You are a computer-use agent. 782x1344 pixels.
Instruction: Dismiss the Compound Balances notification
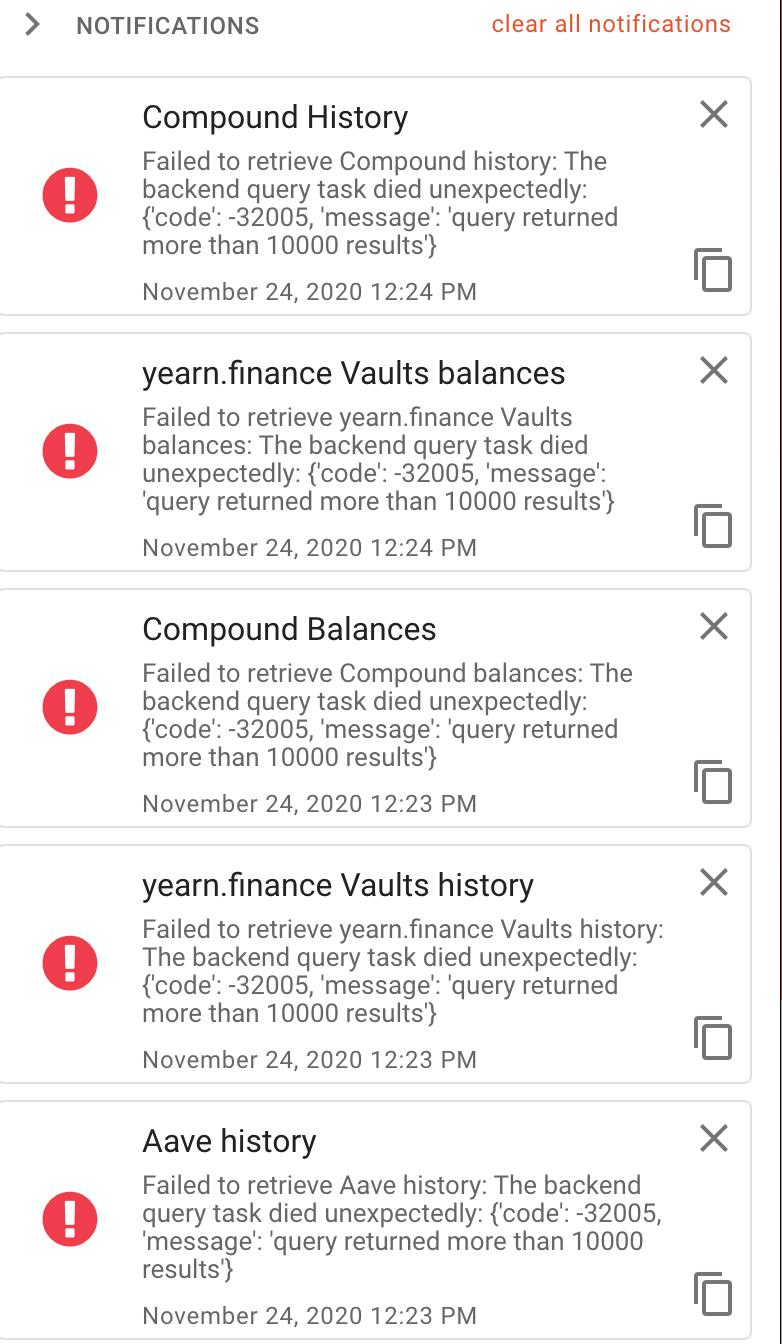pyautogui.click(x=713, y=627)
